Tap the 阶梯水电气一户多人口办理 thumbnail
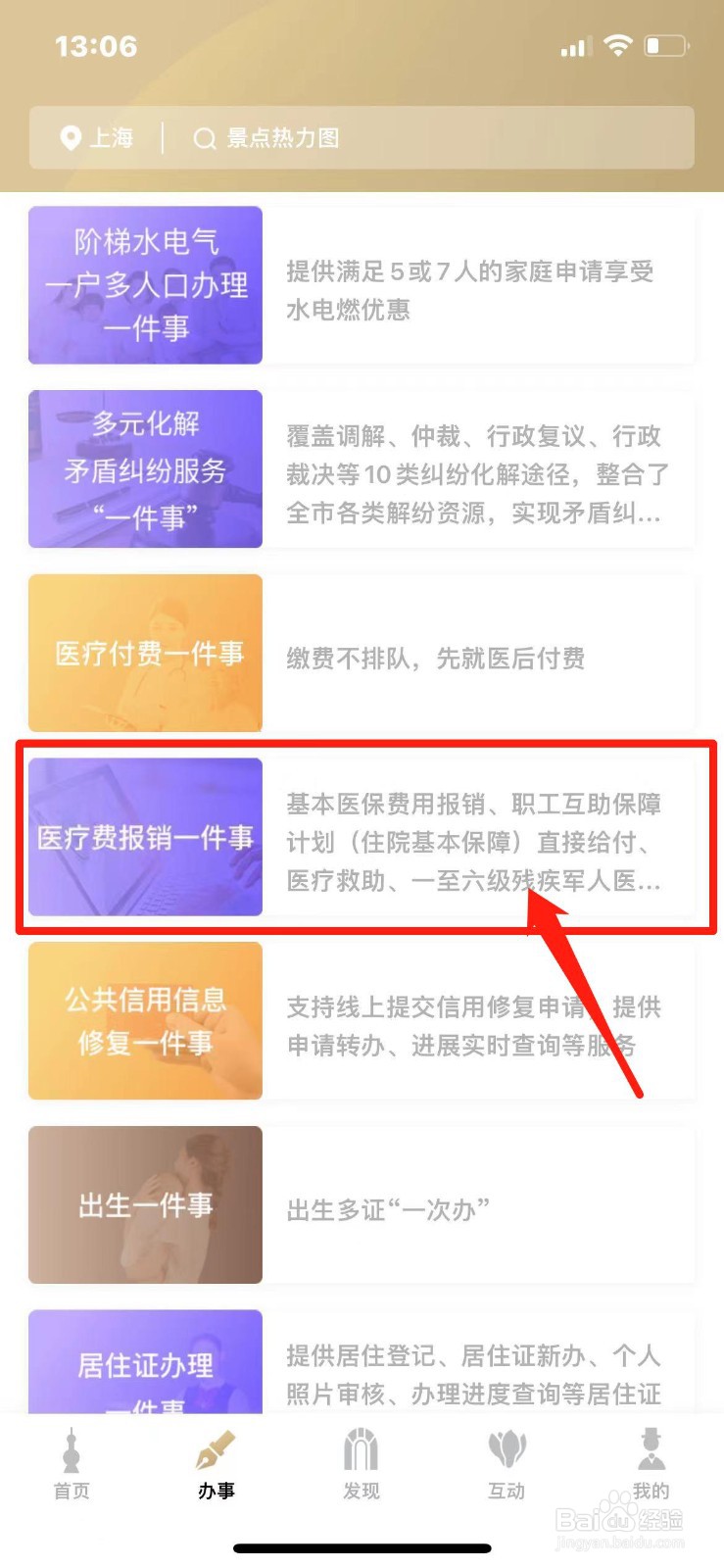This screenshot has height=1568, width=724. pyautogui.click(x=145, y=284)
